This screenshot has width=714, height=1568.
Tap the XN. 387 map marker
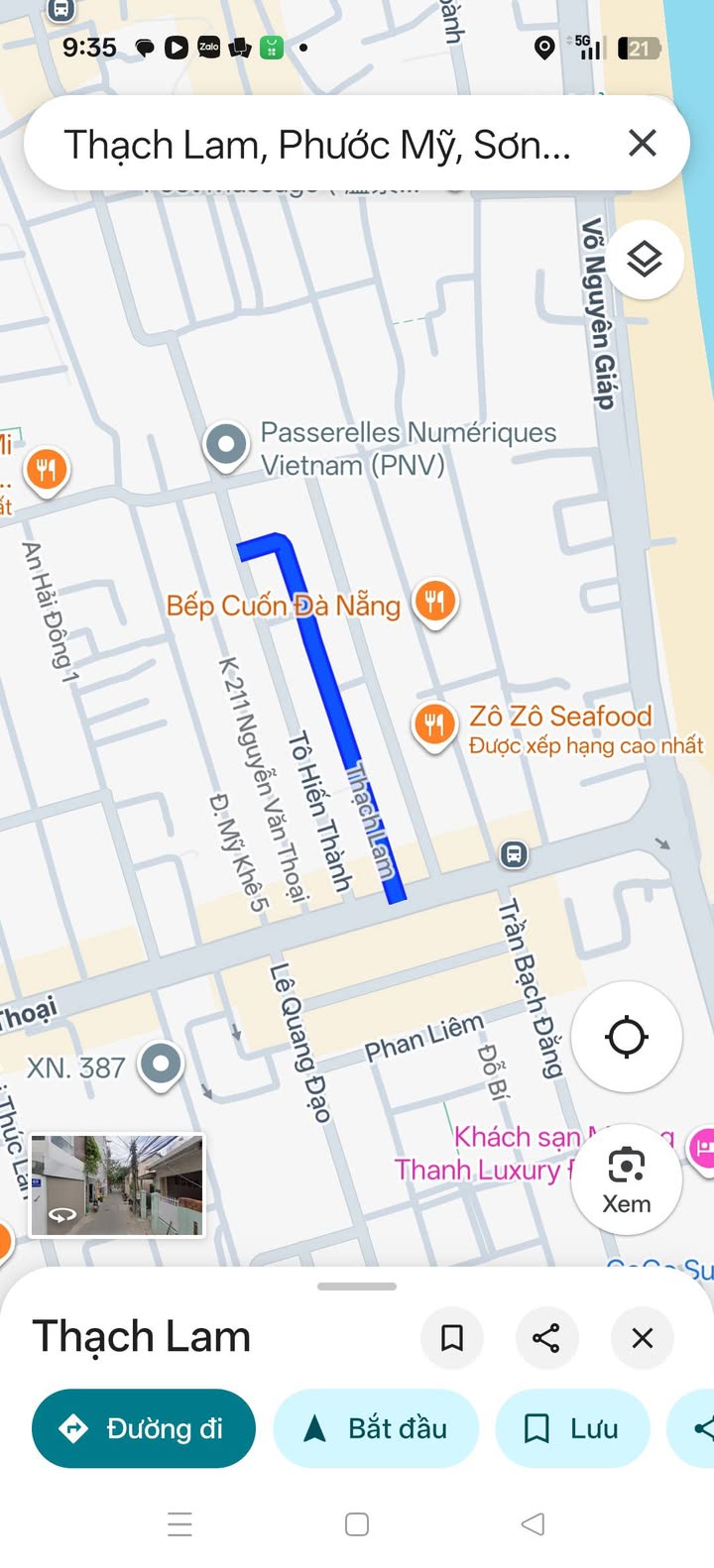pyautogui.click(x=162, y=1066)
